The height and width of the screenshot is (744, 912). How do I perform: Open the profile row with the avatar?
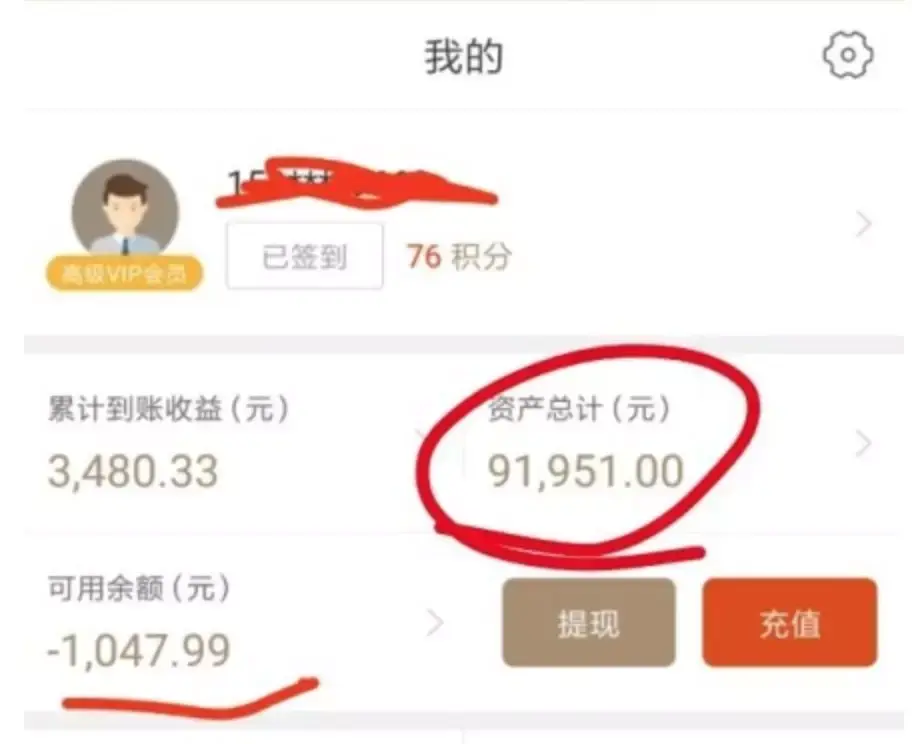click(x=464, y=223)
